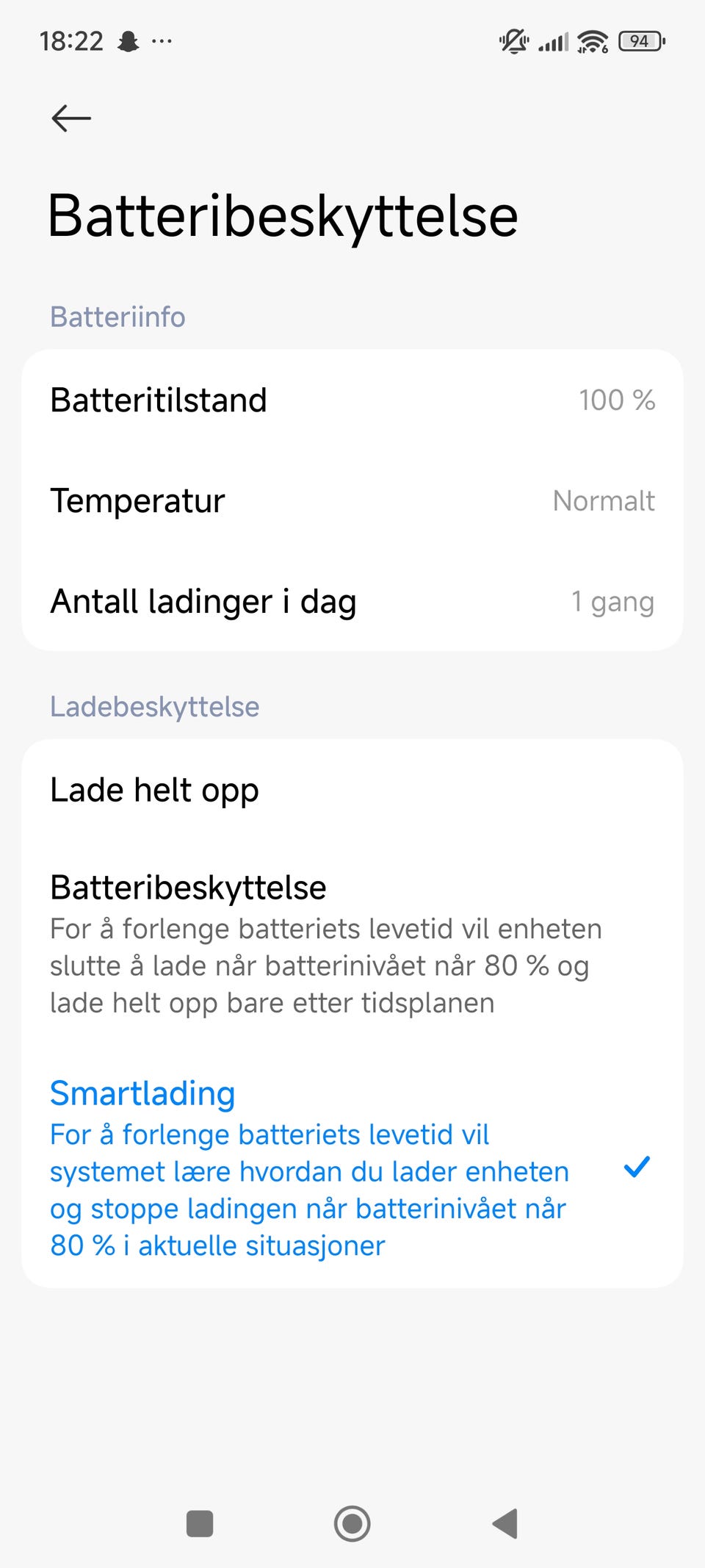Select Lade helt opp charging mode

pos(352,791)
